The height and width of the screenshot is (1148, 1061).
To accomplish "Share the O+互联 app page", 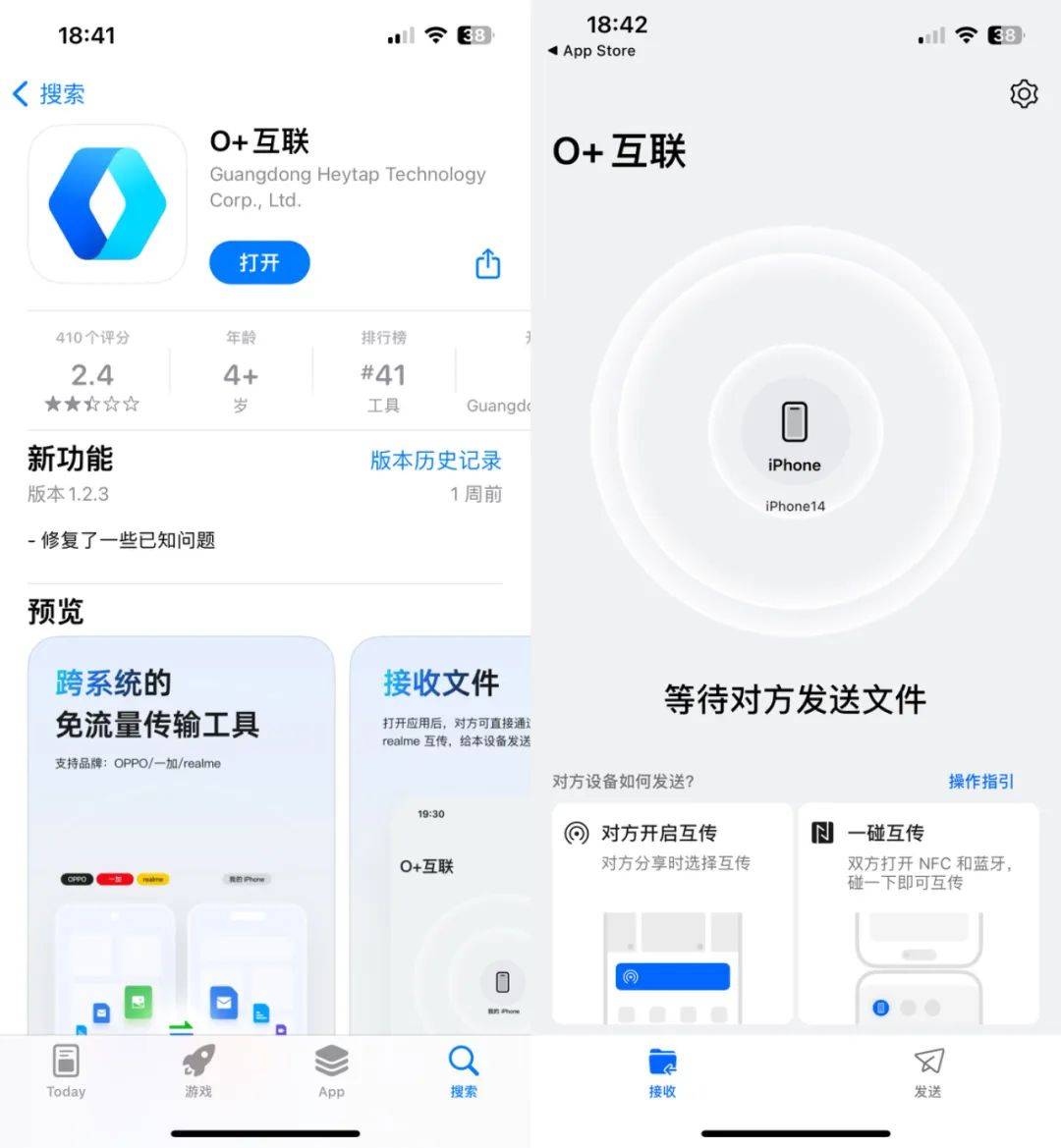I will (x=488, y=263).
